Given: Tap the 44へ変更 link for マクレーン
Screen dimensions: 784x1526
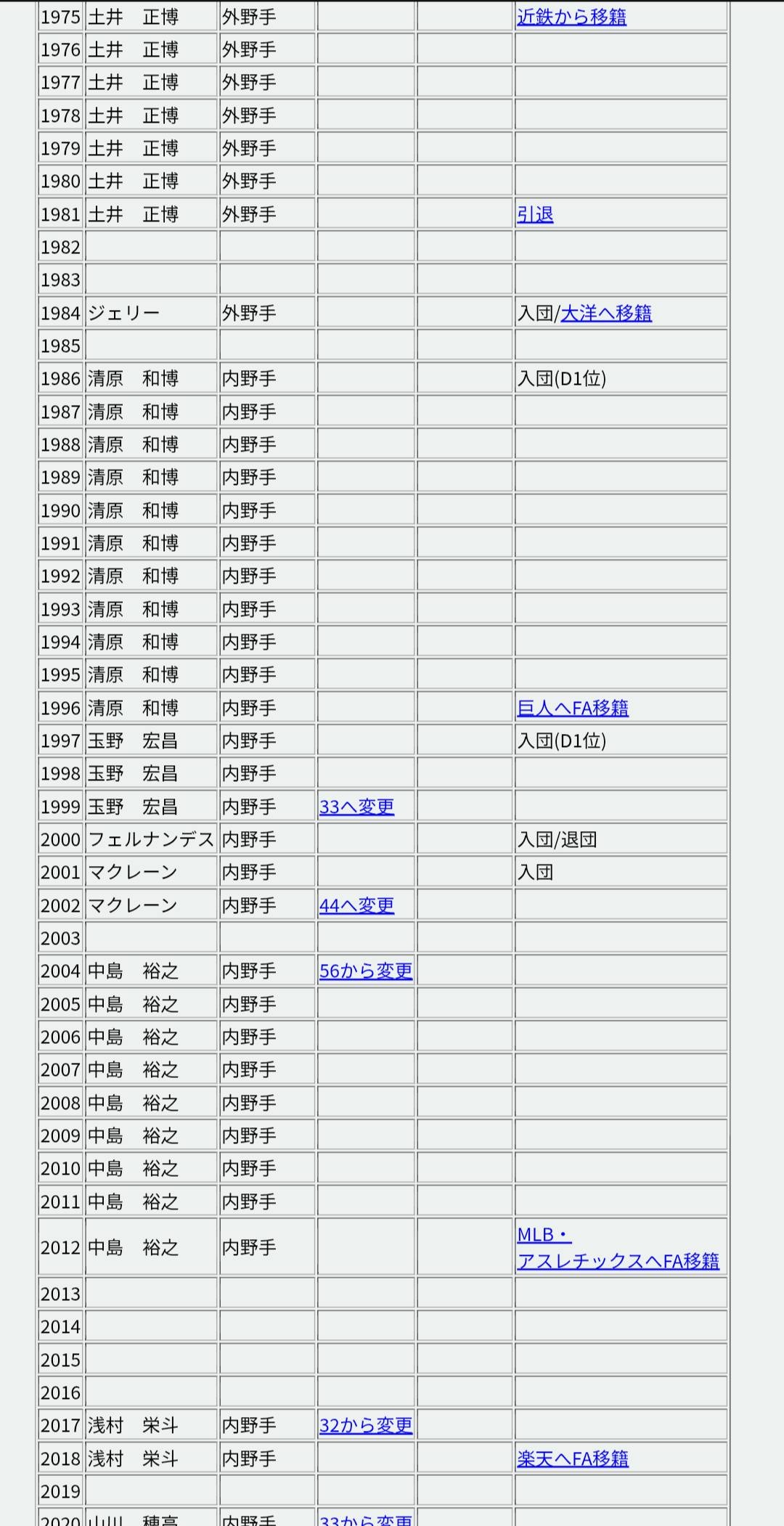Looking at the screenshot, I should (356, 905).
